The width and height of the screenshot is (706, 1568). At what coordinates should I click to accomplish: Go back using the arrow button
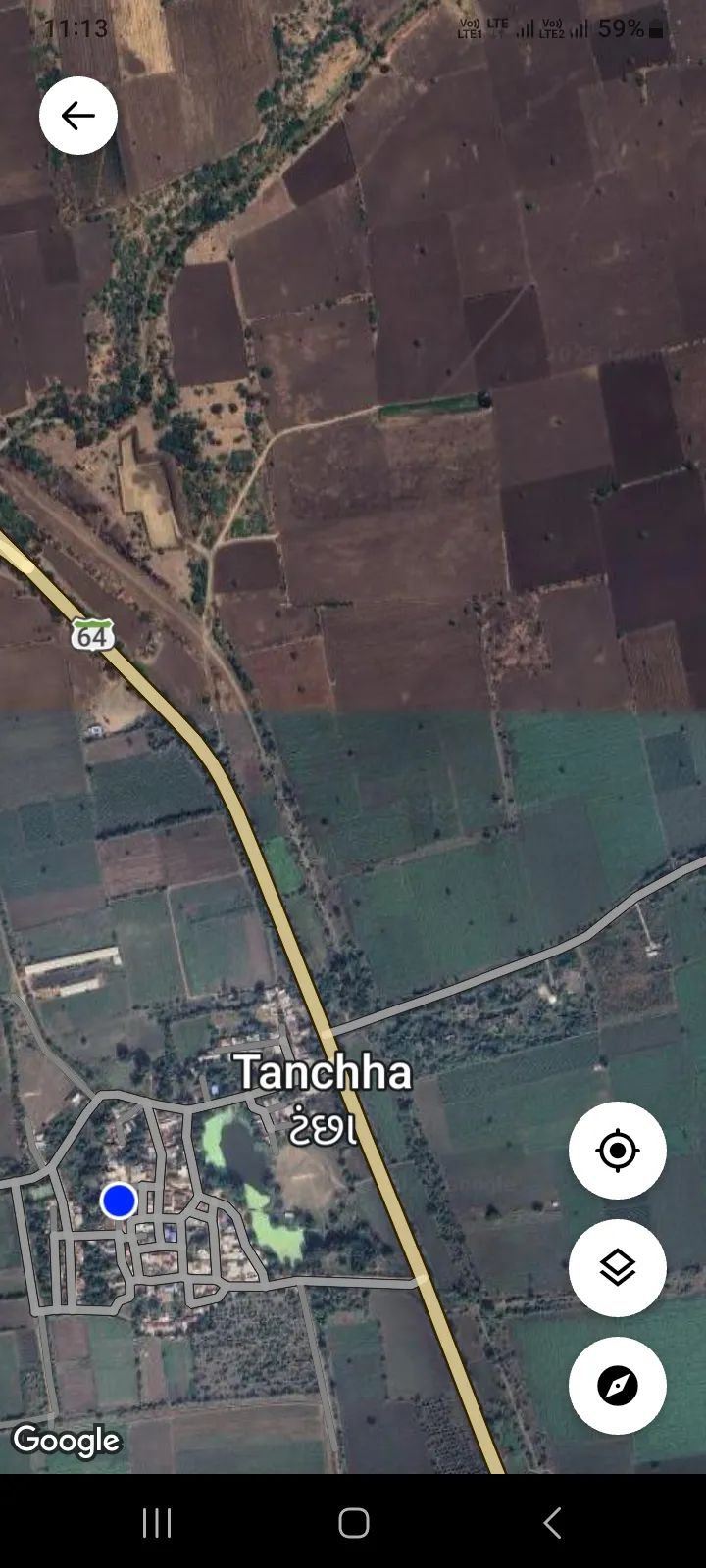click(x=78, y=116)
